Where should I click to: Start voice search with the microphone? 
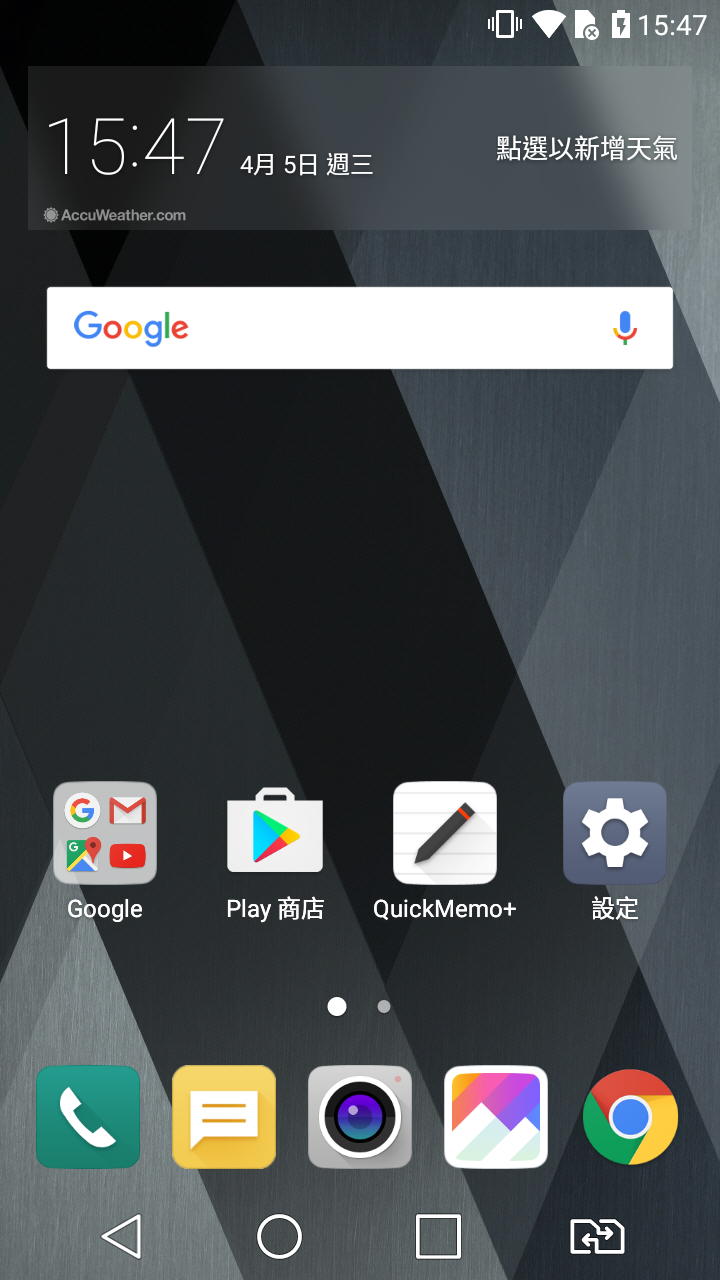coord(625,328)
